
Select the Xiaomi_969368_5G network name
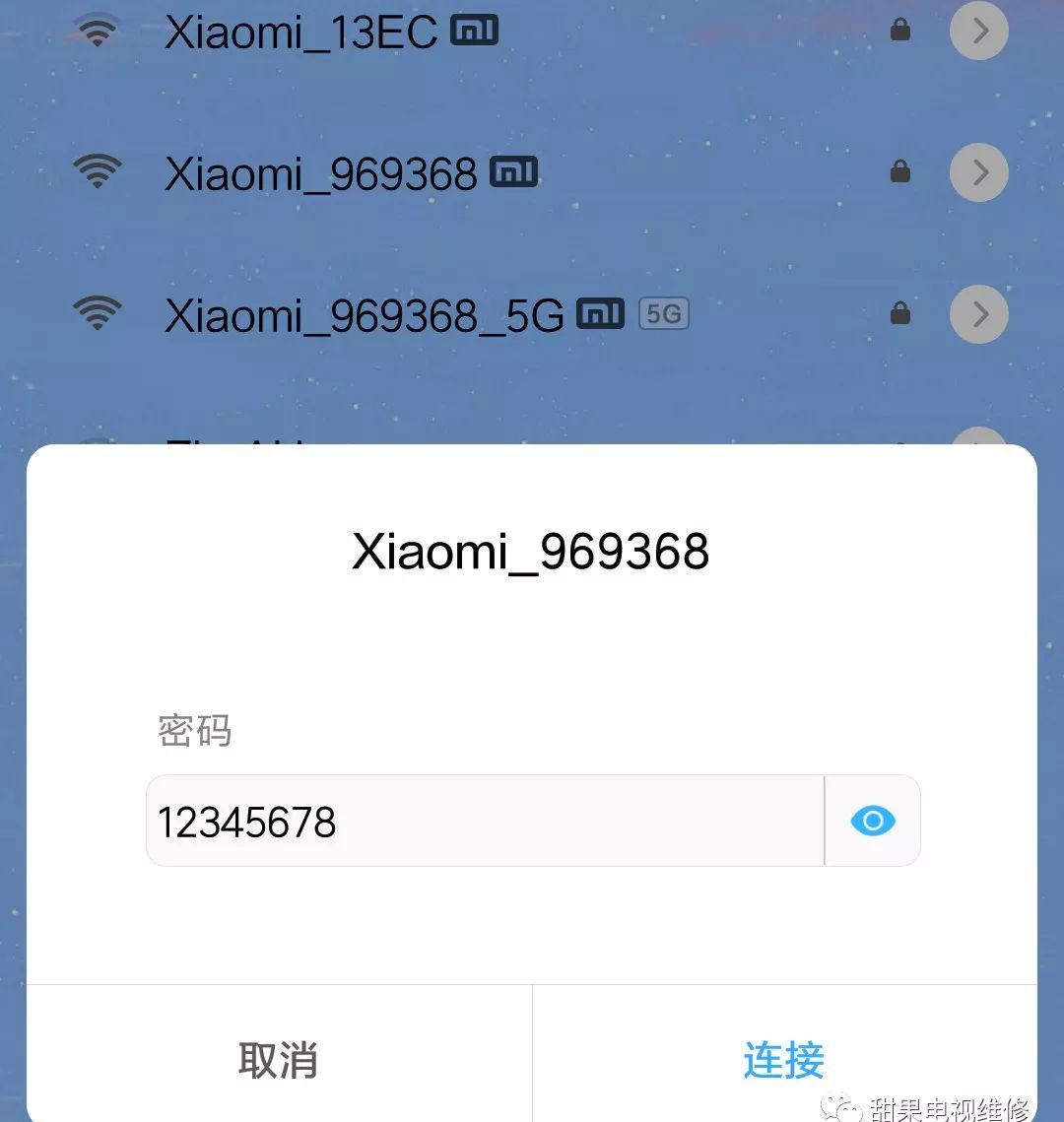click(365, 313)
